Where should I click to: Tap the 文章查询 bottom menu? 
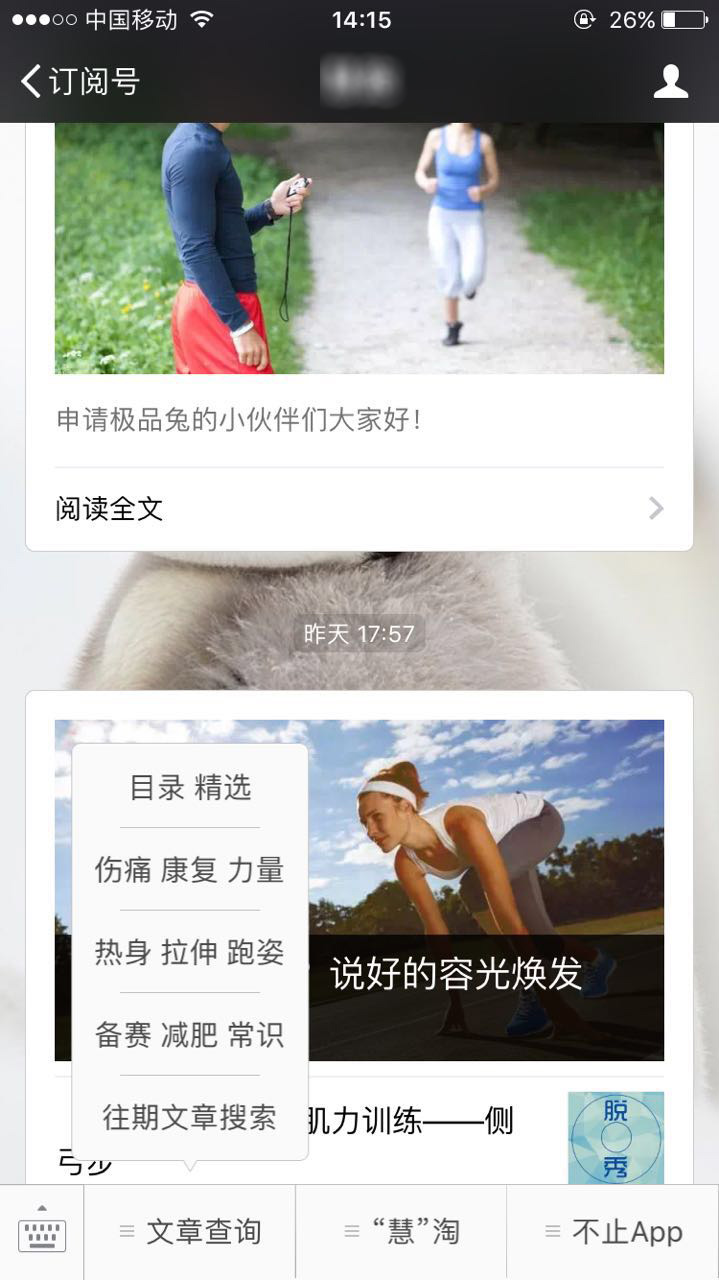(x=190, y=1232)
